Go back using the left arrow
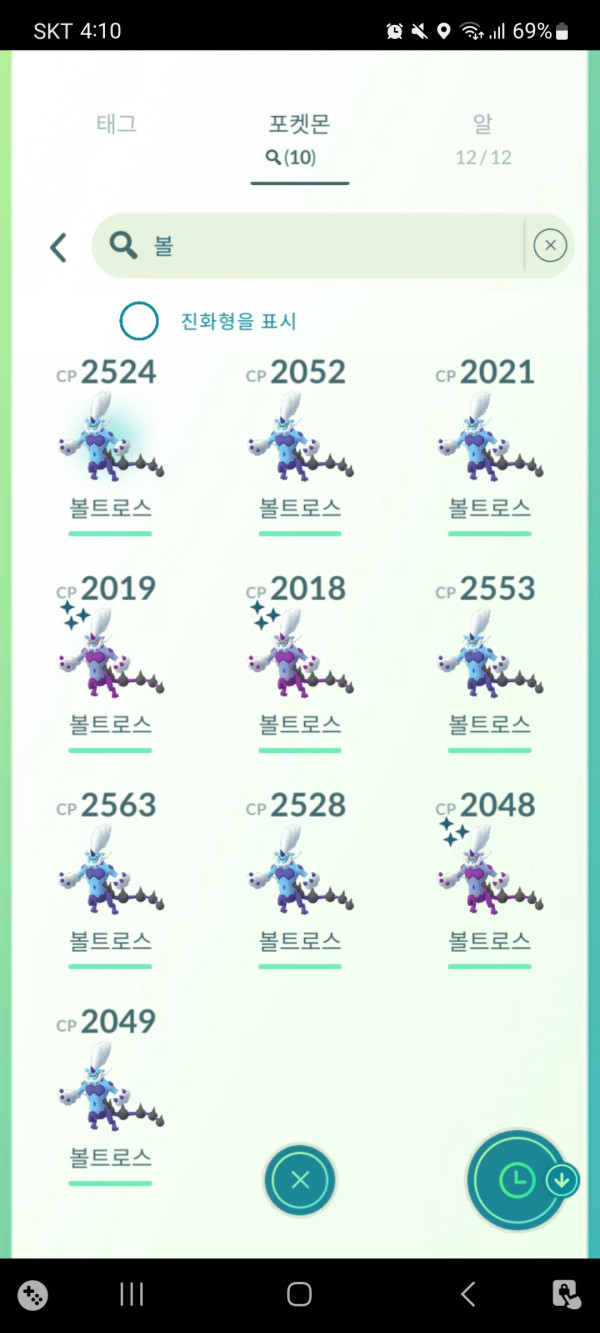 coord(58,247)
